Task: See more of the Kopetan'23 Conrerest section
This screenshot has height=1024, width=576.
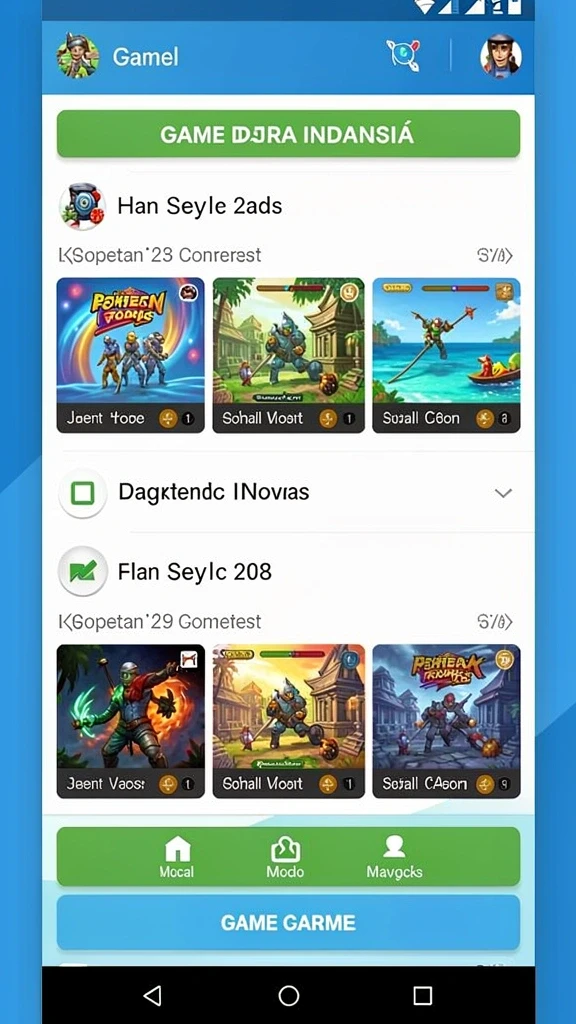Action: point(495,255)
